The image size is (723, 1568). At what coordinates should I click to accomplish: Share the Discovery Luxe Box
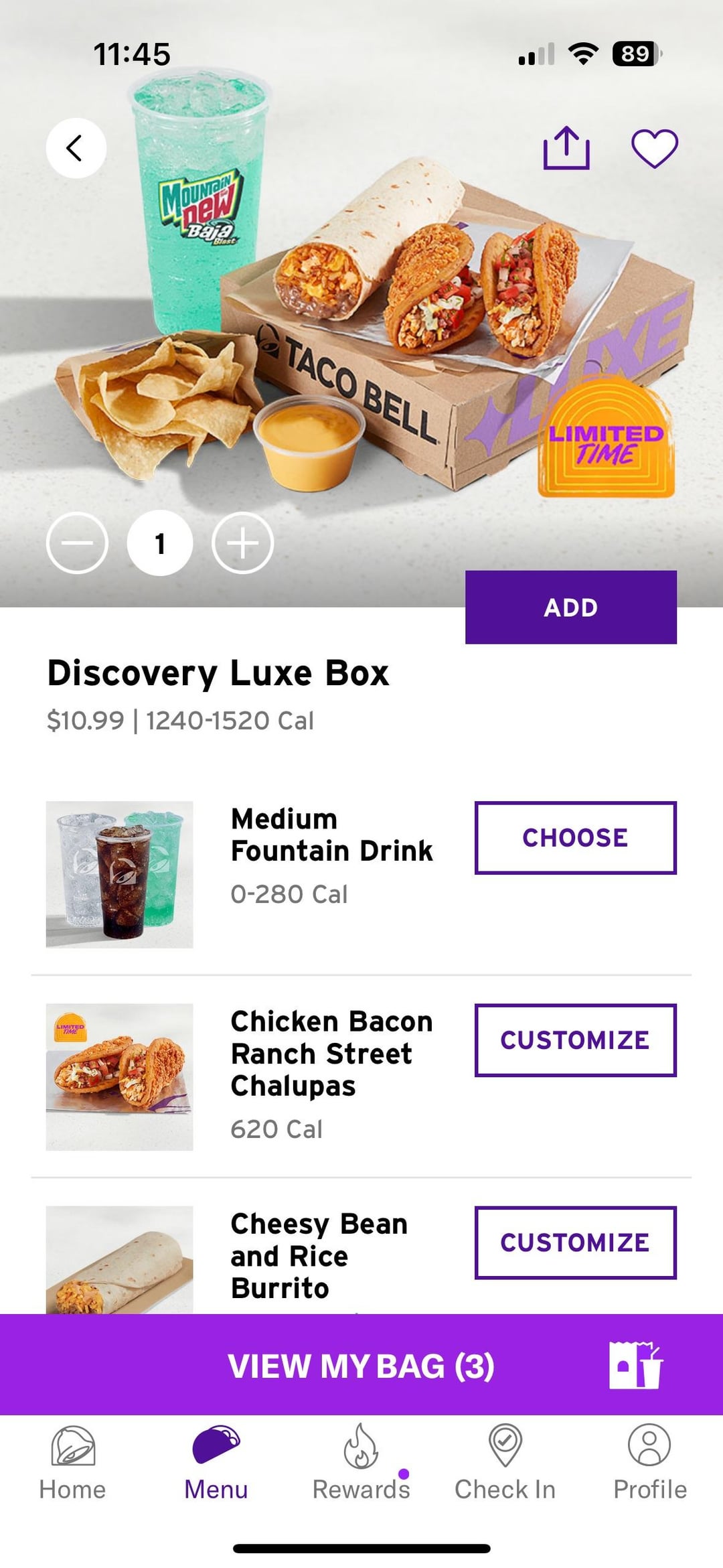[566, 148]
